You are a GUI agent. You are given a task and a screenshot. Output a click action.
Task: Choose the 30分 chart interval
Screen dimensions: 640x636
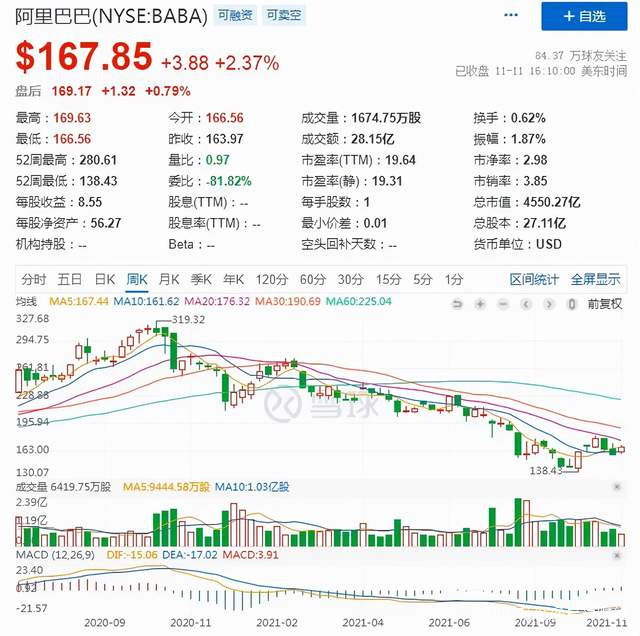click(x=350, y=279)
